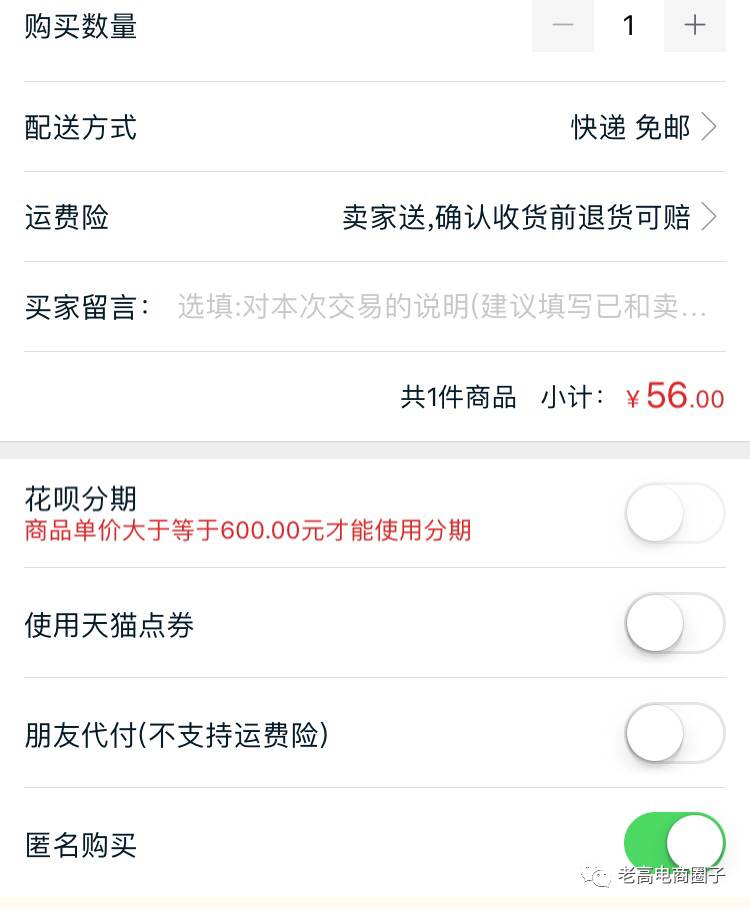
Task: Decrease the purchase quantity with minus
Action: click(x=563, y=26)
